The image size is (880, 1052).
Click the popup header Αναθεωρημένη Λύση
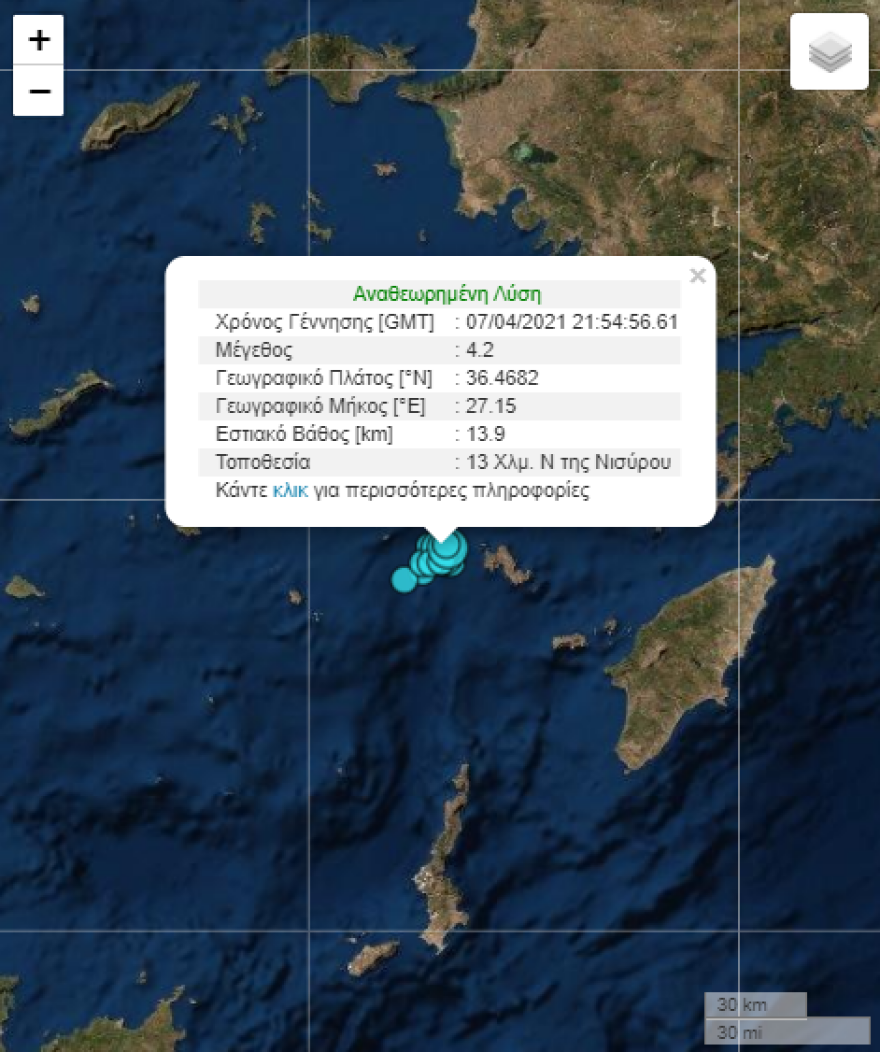point(446,293)
